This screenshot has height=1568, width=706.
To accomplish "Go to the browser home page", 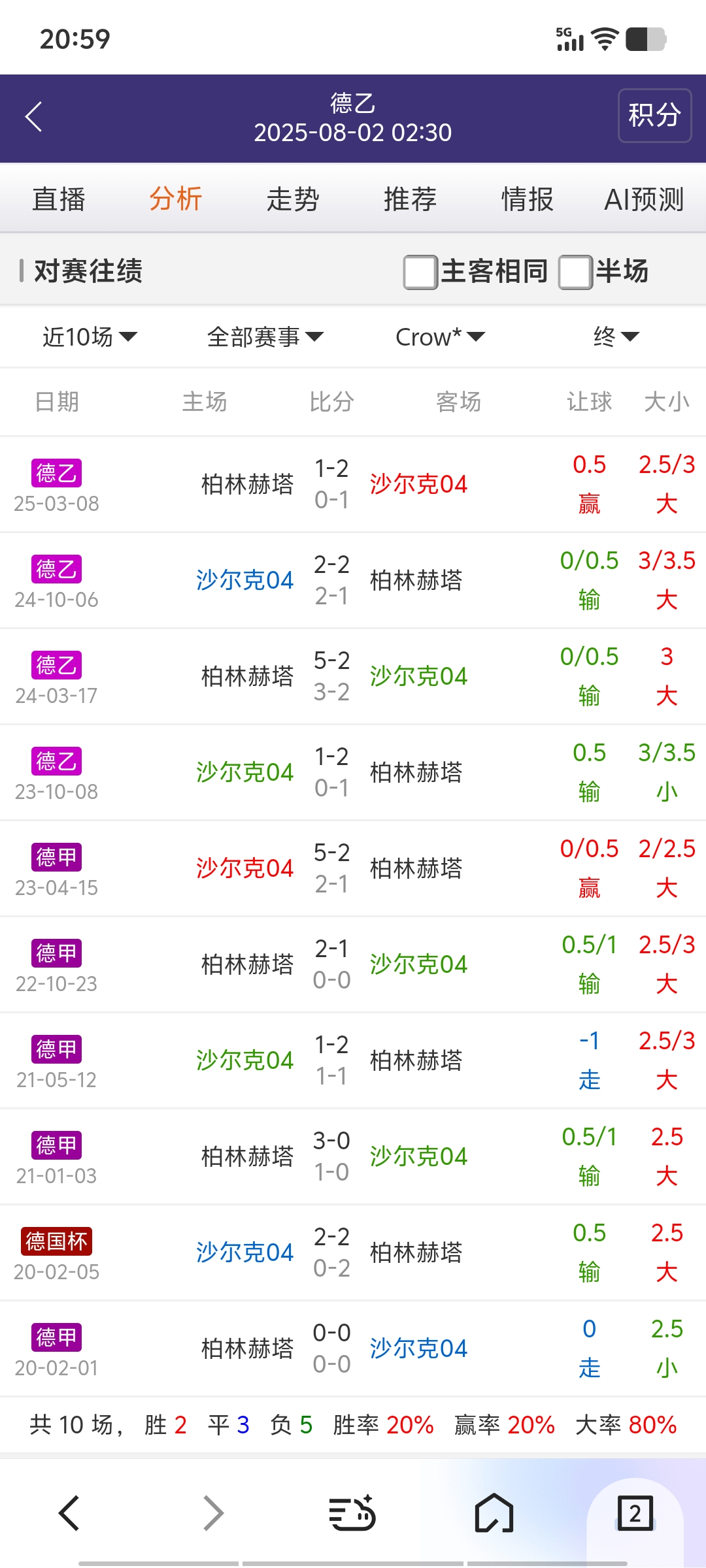I will pos(494,1513).
